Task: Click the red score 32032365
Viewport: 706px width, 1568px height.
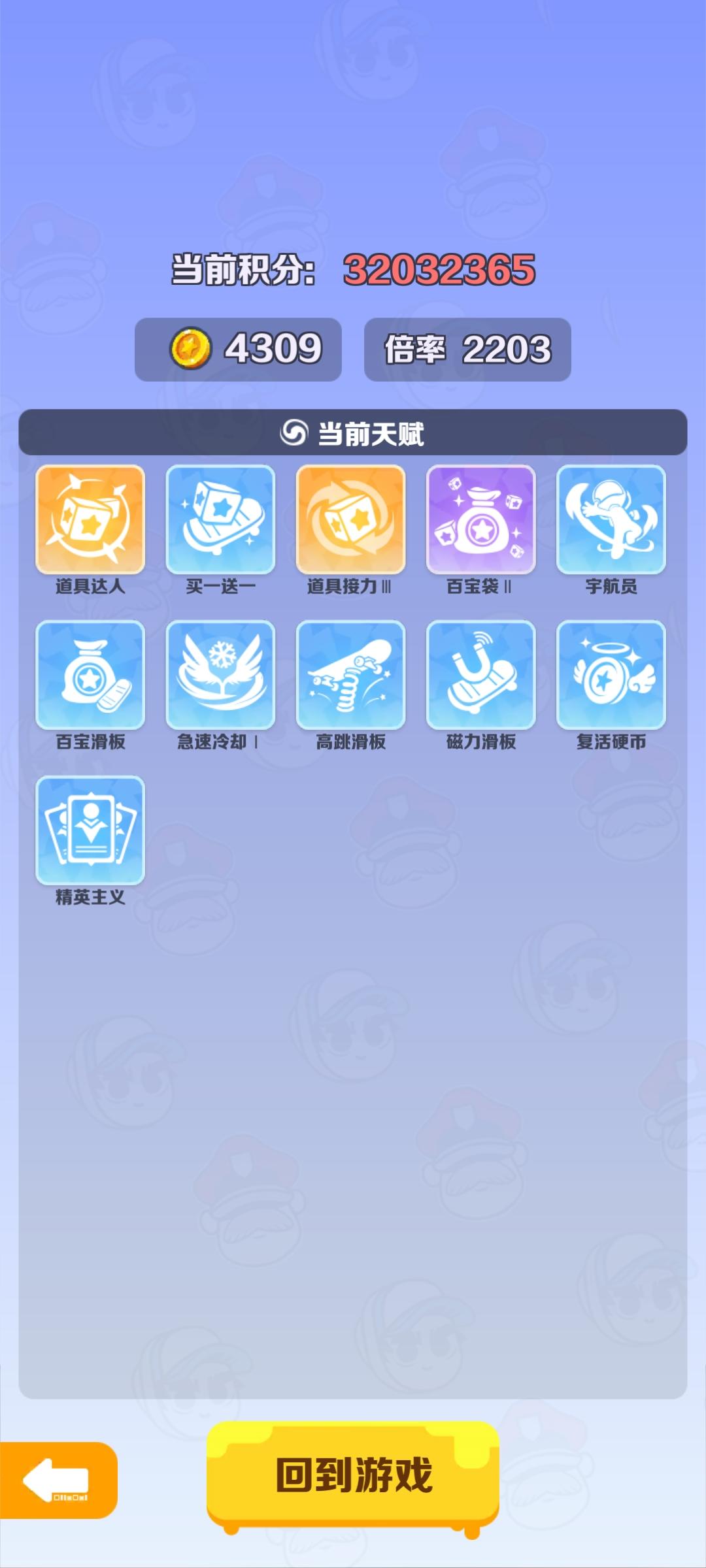Action: point(439,268)
